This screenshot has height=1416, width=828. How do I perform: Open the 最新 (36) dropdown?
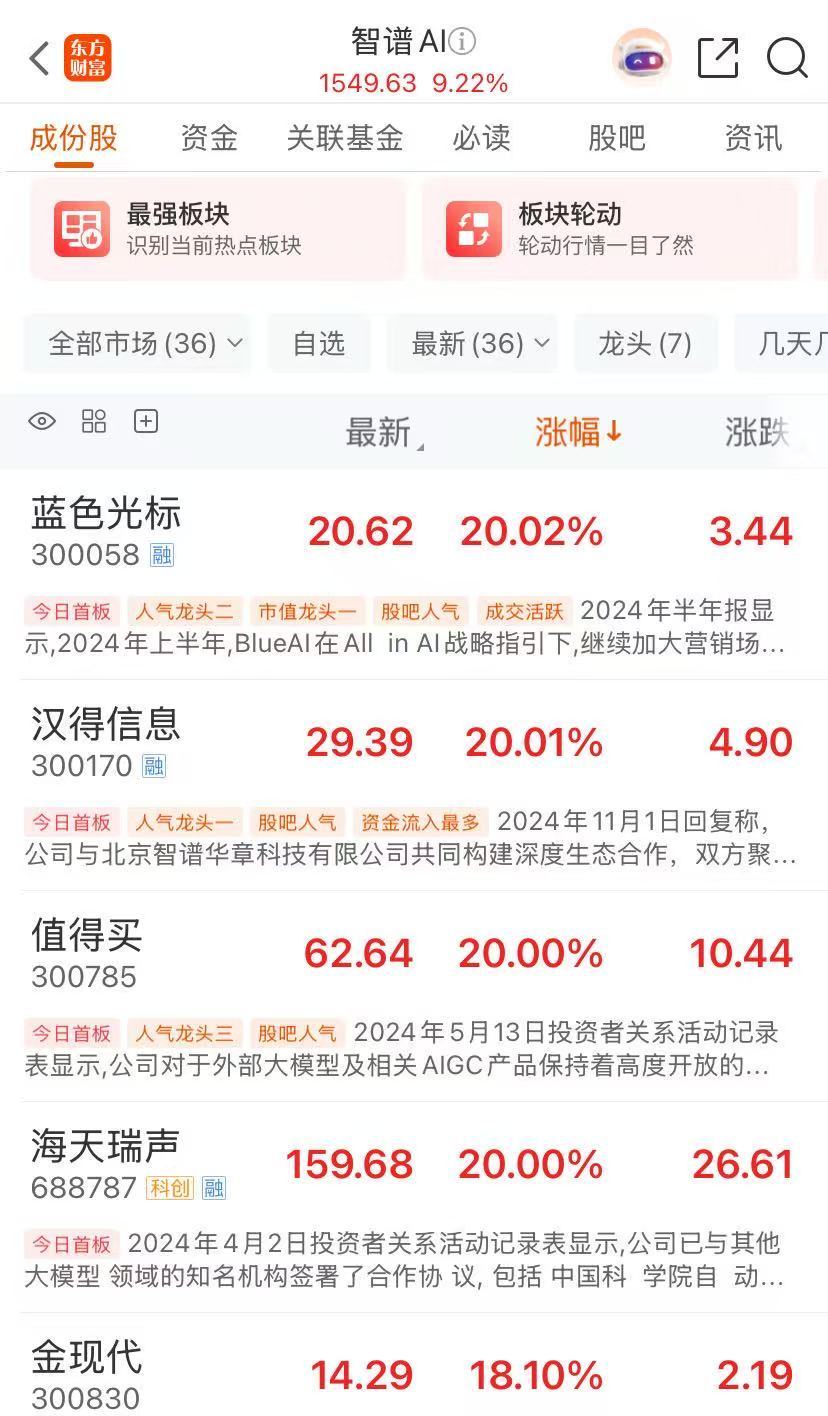[472, 343]
